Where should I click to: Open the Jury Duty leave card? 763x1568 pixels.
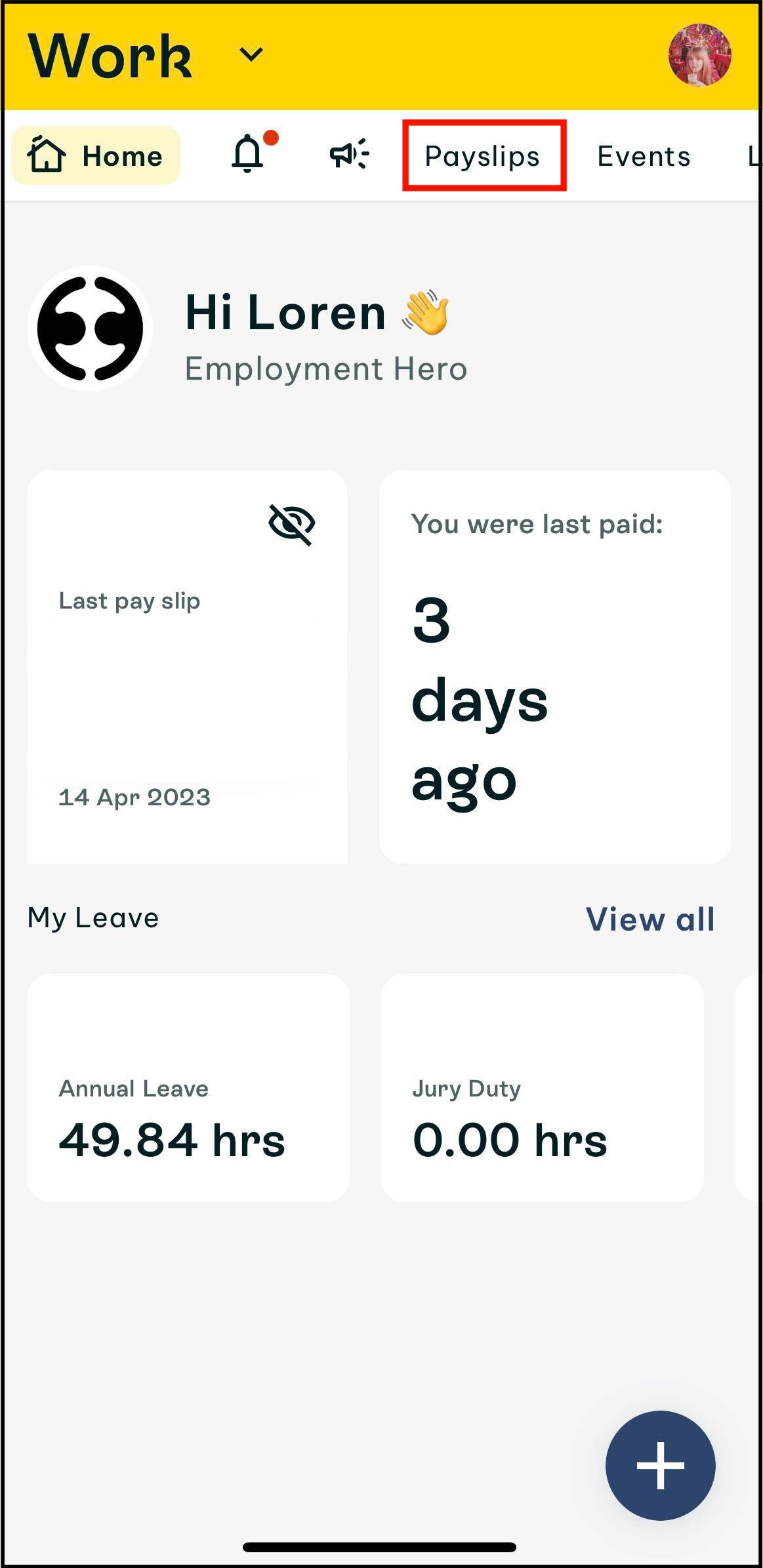[542, 1087]
